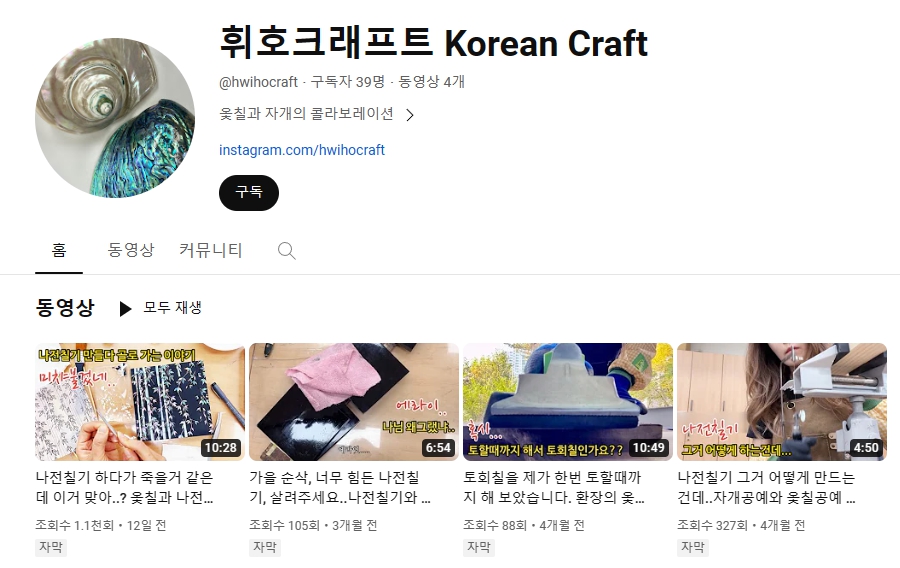The width and height of the screenshot is (900, 568).
Task: Open the 10:28 video about 나전칠기
Action: [139, 402]
